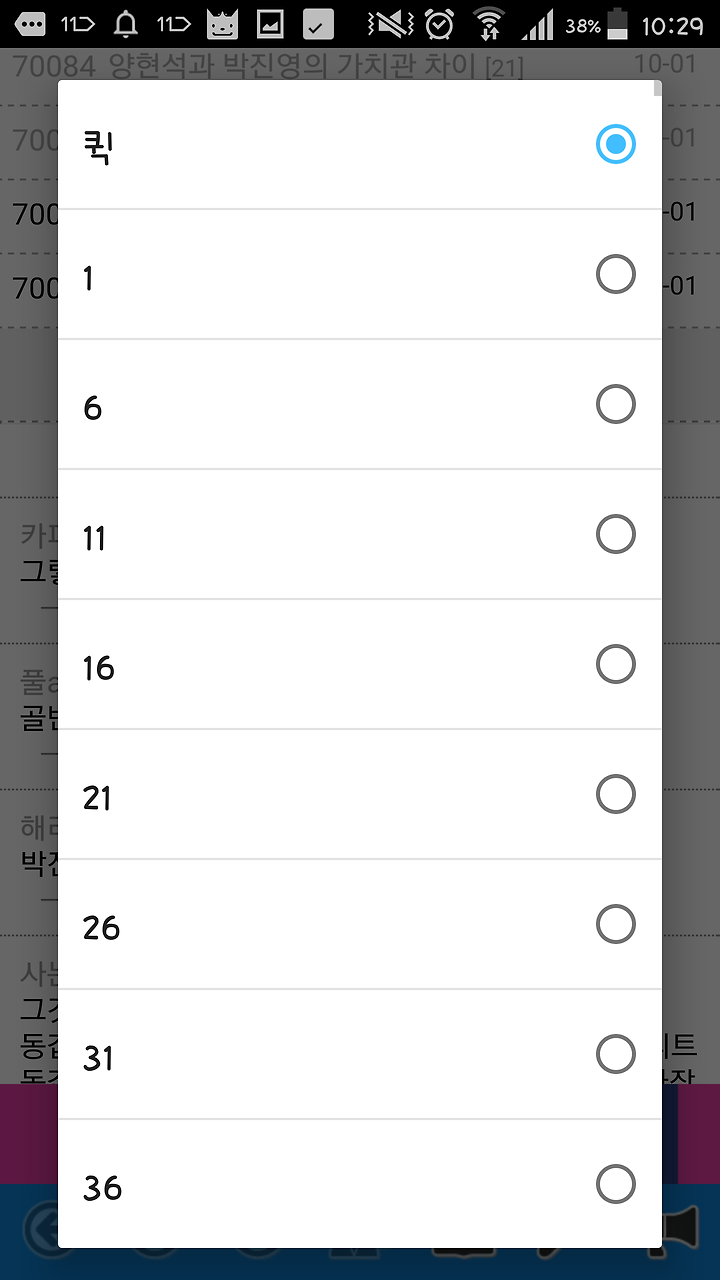This screenshot has height=1280, width=720.
Task: Pick the 26 option
Action: pos(359,925)
